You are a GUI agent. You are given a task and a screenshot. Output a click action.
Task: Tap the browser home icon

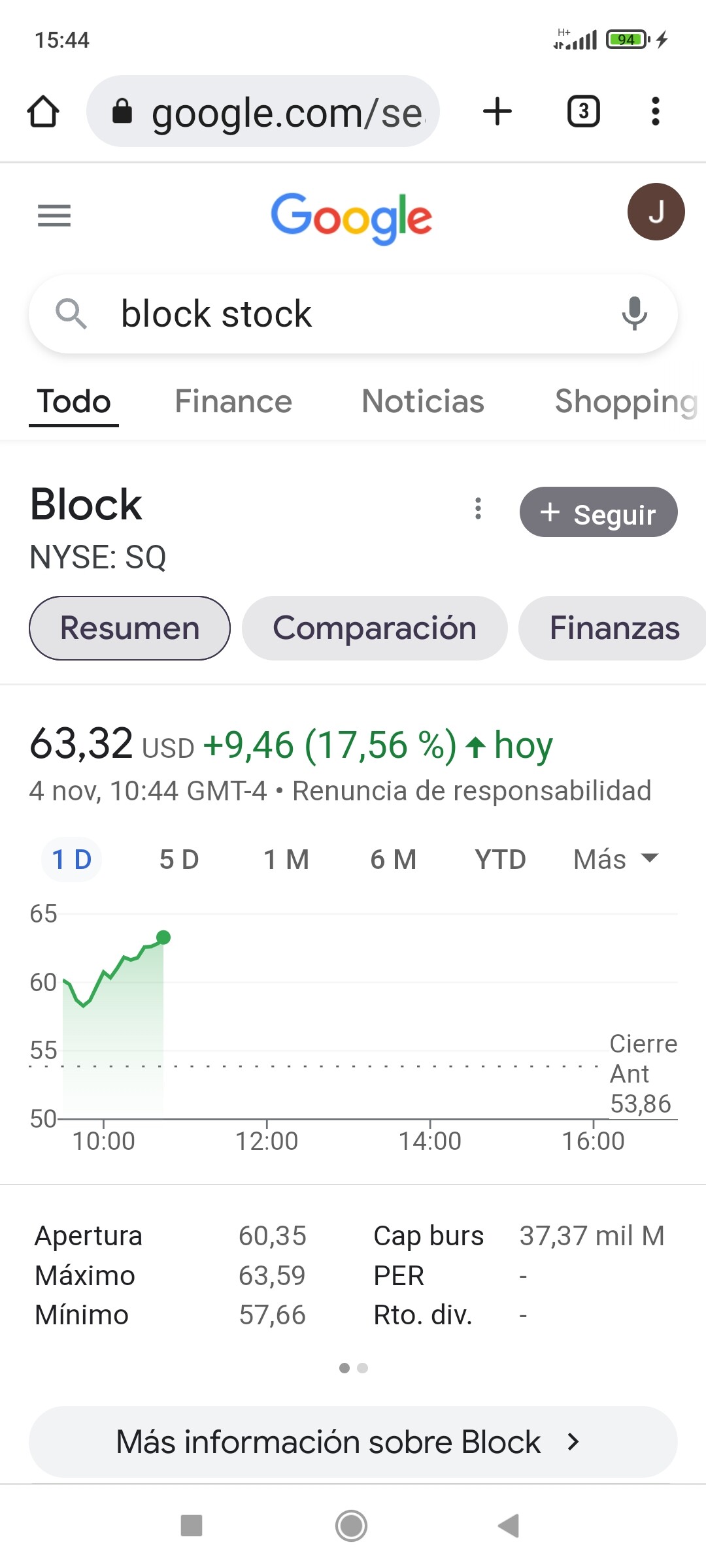click(43, 111)
